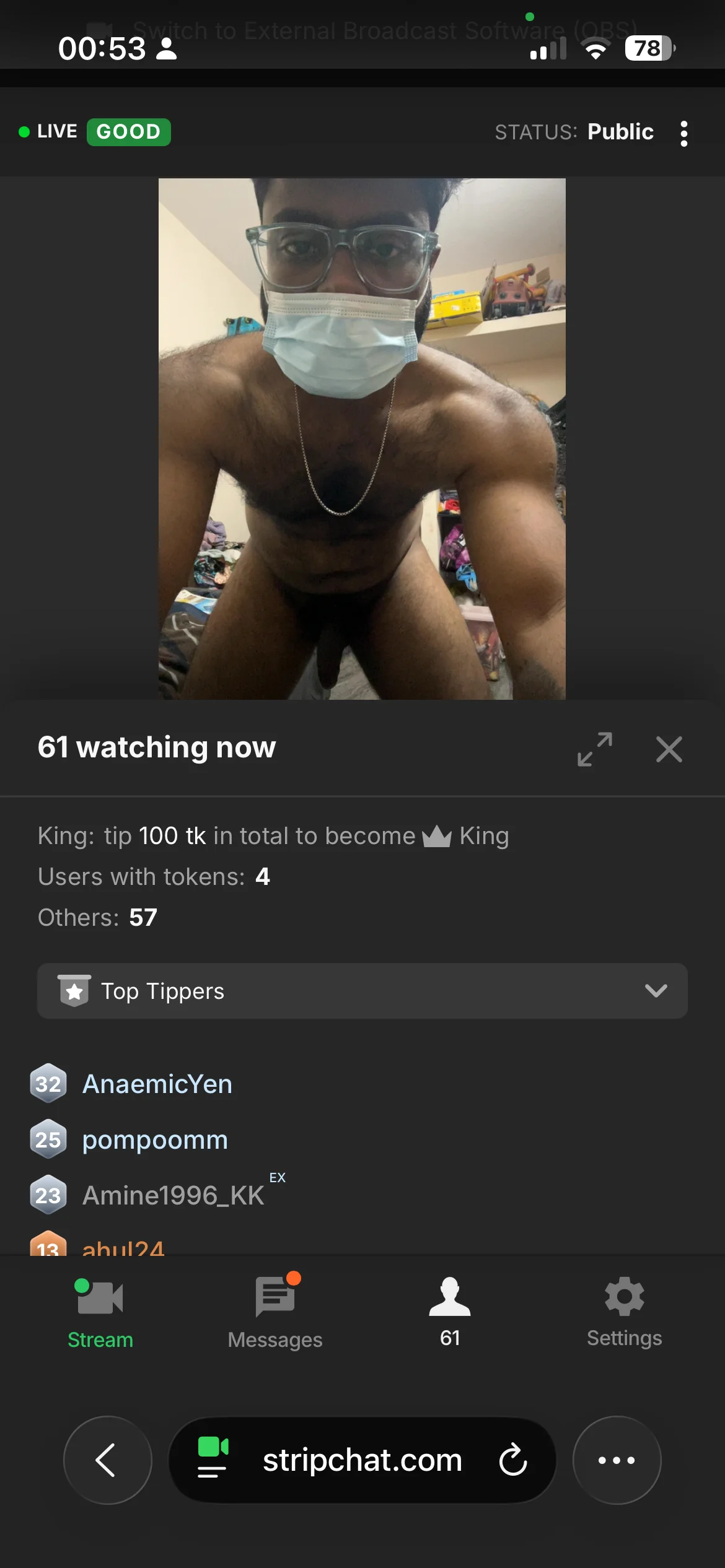725x1568 pixels.
Task: Open AnaemicYen's user profile
Action: (157, 1084)
